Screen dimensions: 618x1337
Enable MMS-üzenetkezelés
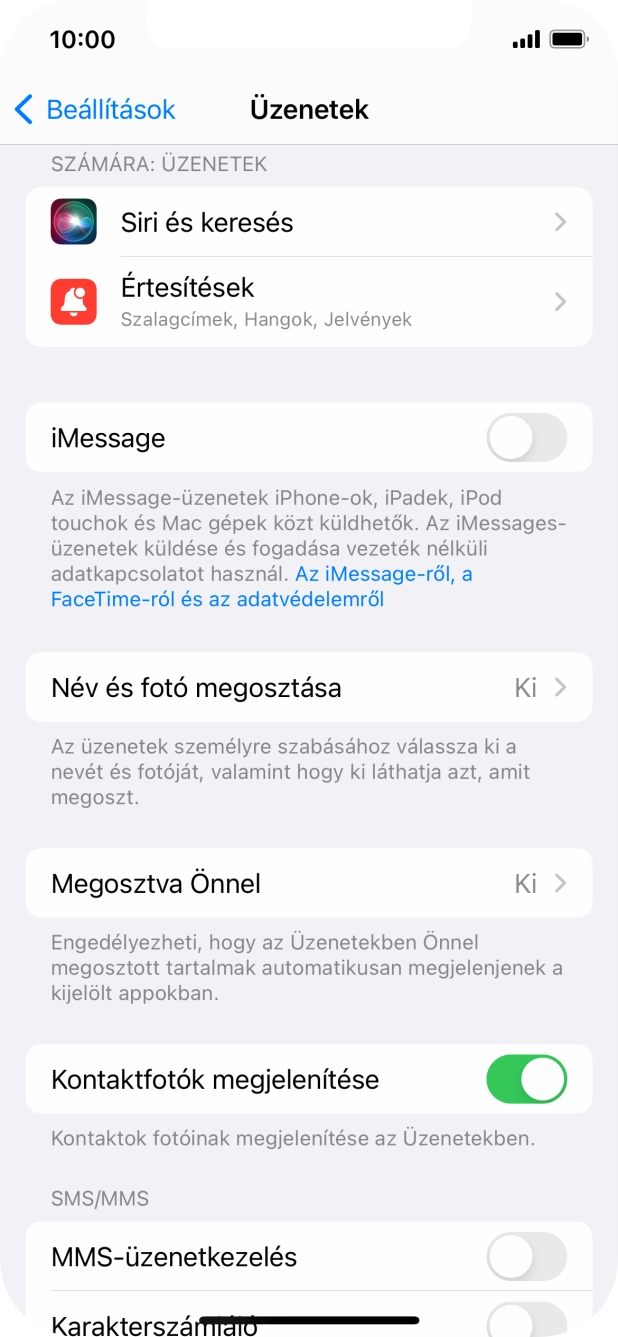point(526,1257)
